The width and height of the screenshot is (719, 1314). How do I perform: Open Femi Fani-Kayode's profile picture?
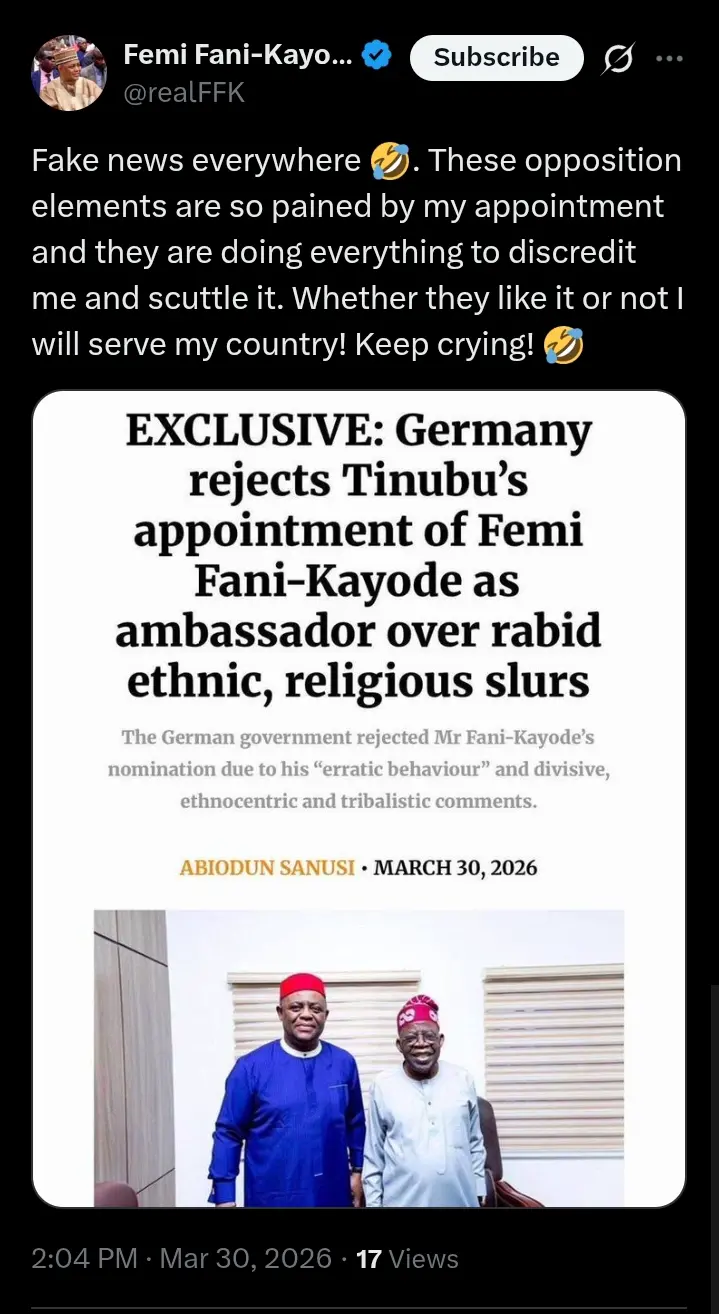click(69, 73)
